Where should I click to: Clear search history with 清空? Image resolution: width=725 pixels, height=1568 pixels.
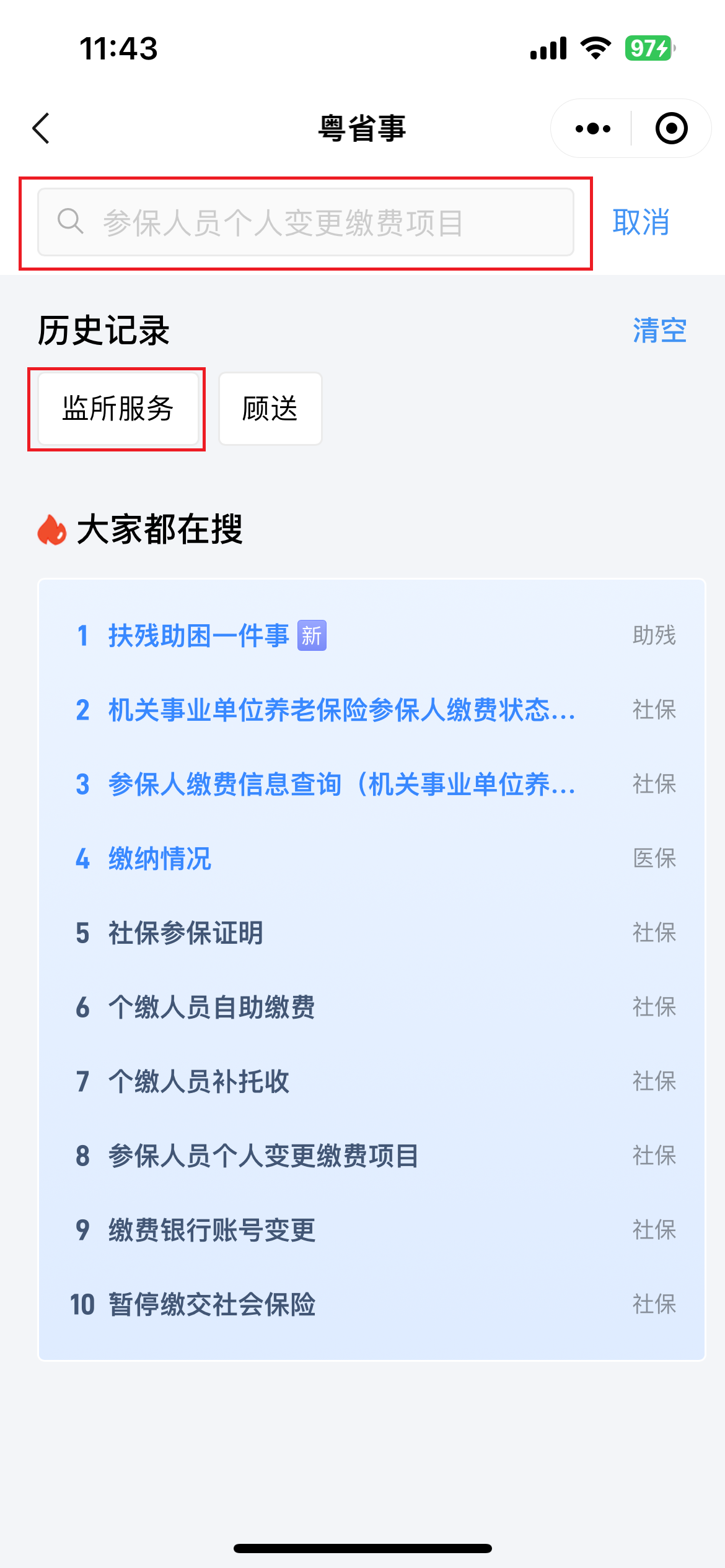659,330
